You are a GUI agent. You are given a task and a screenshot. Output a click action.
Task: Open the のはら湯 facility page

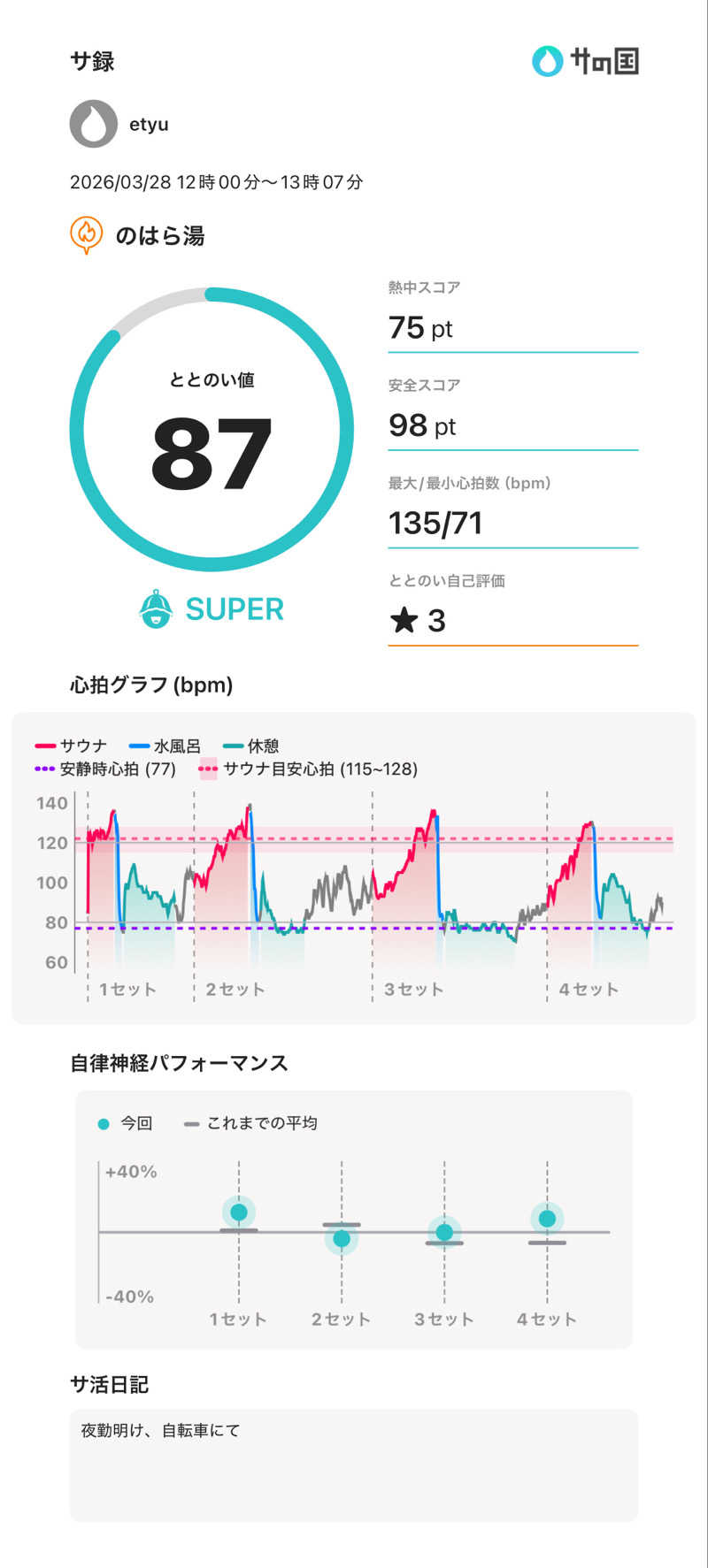click(159, 235)
